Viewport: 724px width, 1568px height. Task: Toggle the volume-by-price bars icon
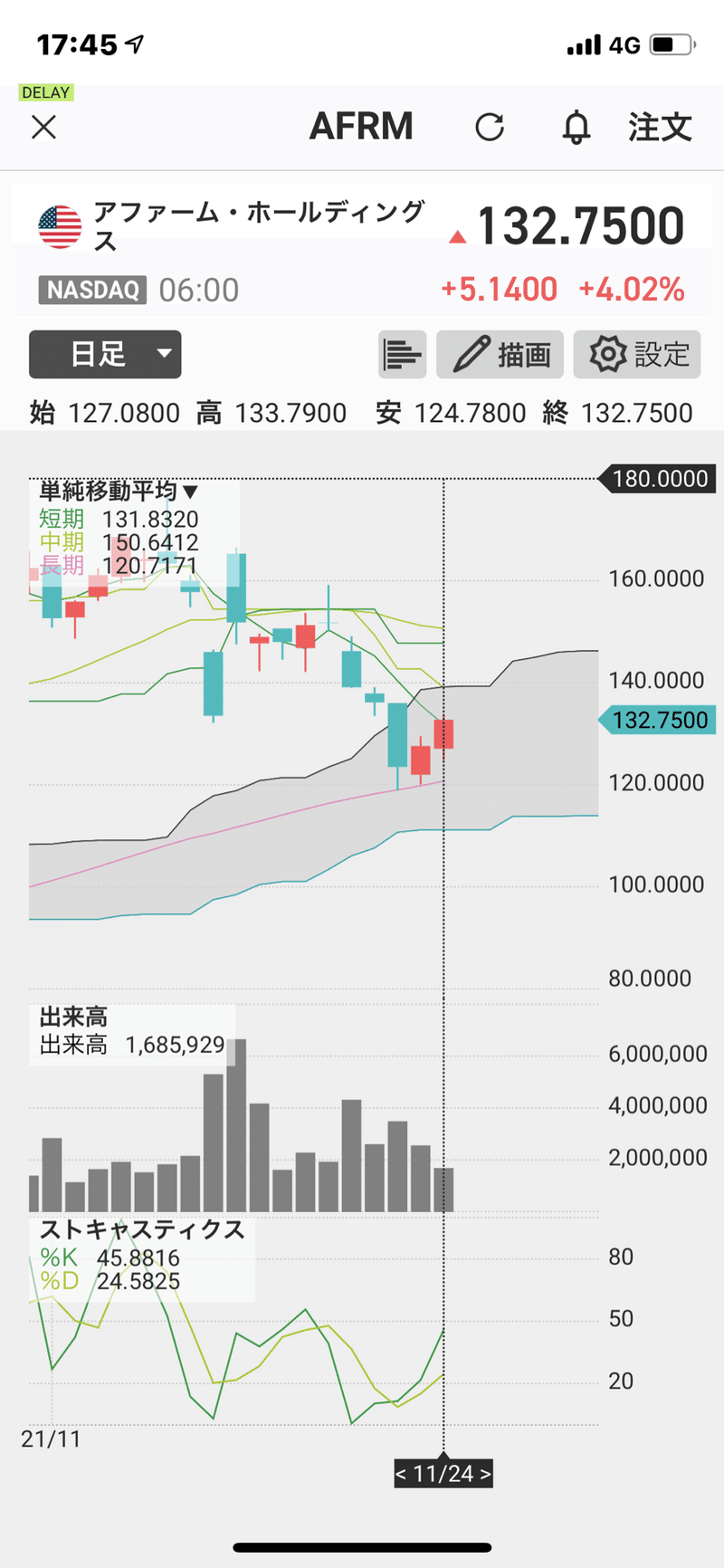402,354
